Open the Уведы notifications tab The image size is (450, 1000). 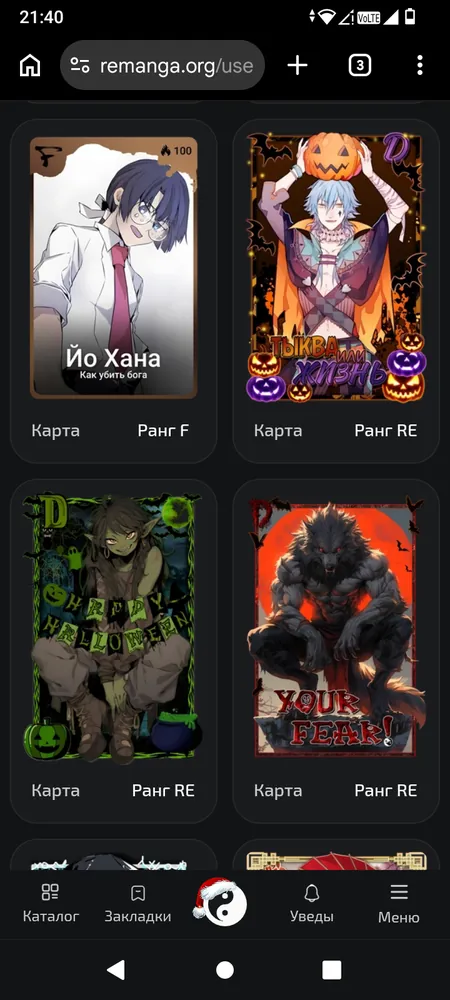point(312,904)
